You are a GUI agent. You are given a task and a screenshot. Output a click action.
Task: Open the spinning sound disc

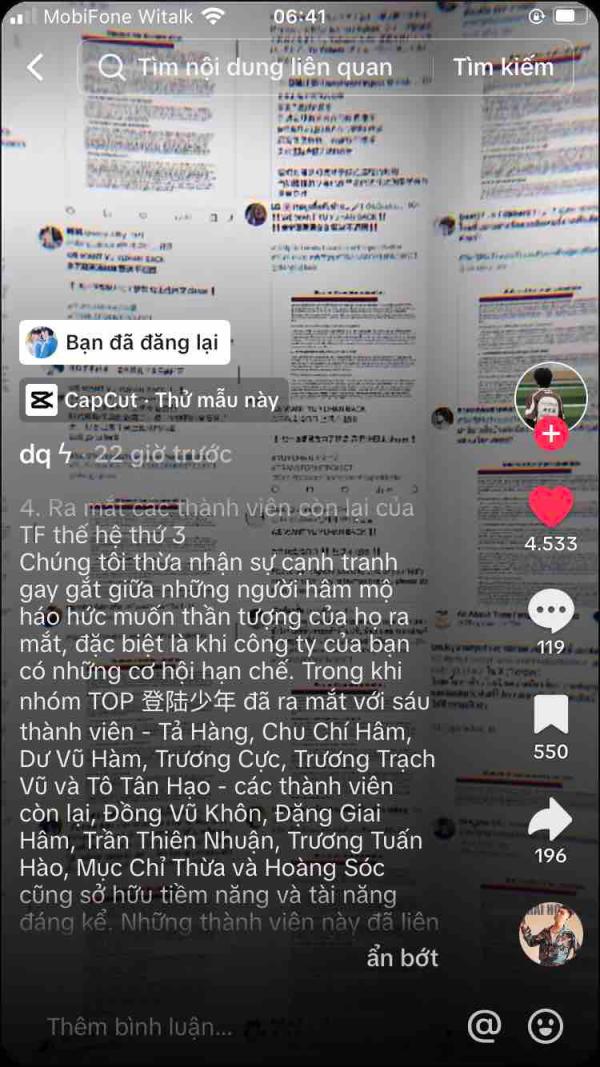tap(550, 934)
